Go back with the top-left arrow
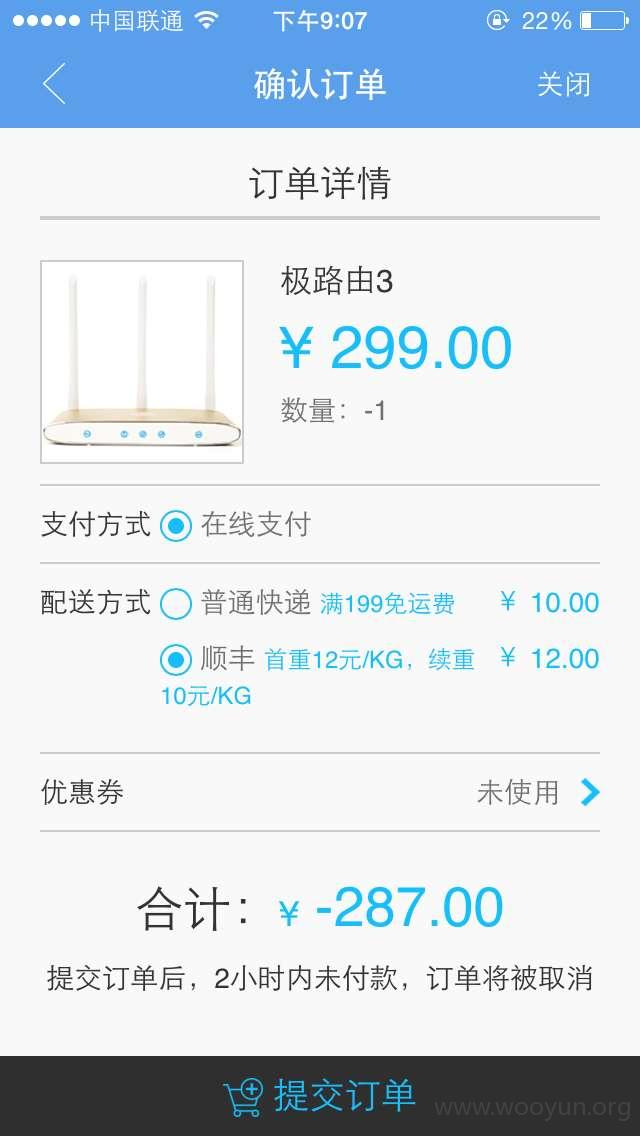 (54, 83)
